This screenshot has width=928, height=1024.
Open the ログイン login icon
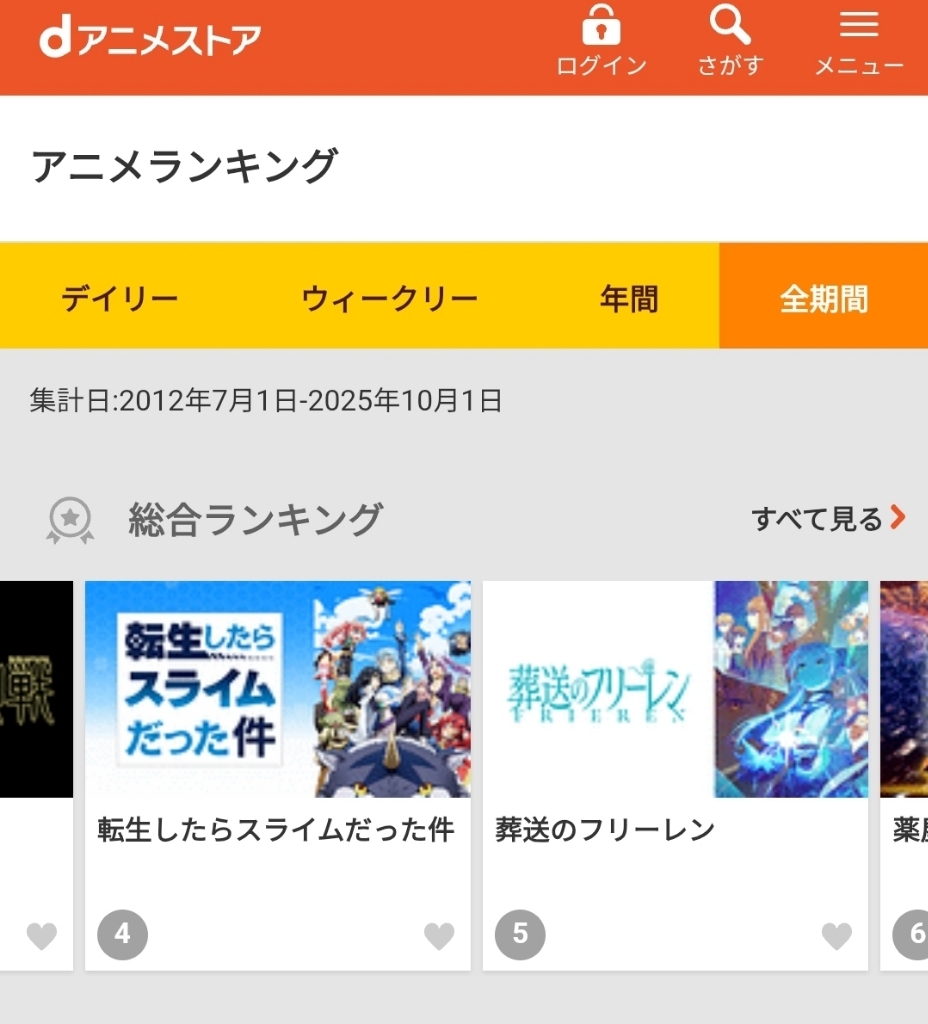coord(601,42)
